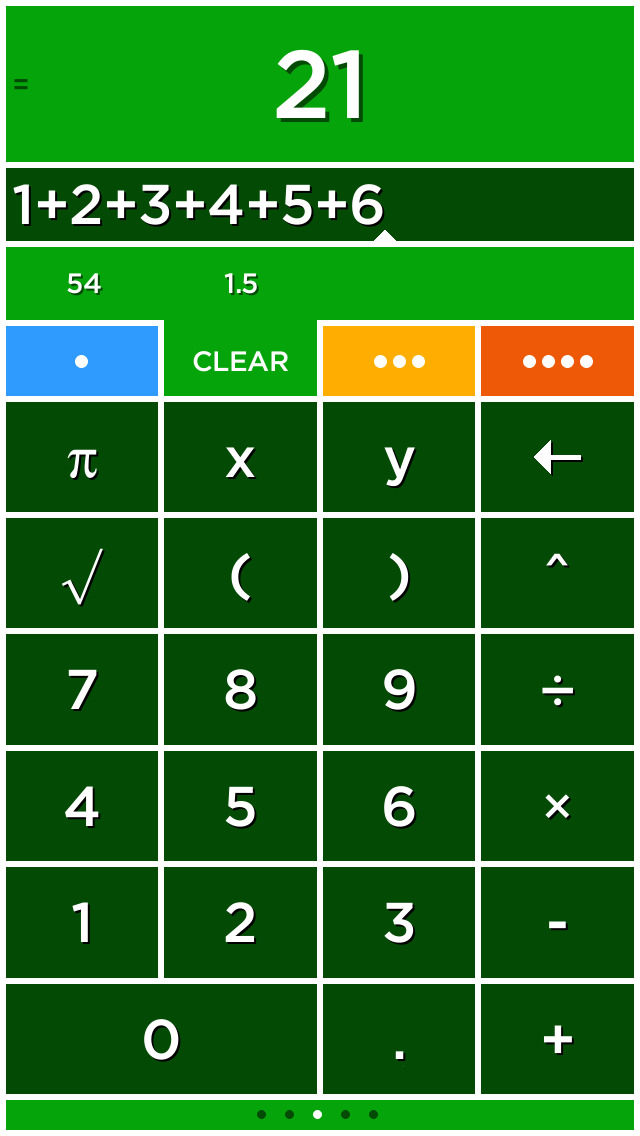The image size is (640, 1136).
Task: Tap the square root key
Action: (82, 574)
